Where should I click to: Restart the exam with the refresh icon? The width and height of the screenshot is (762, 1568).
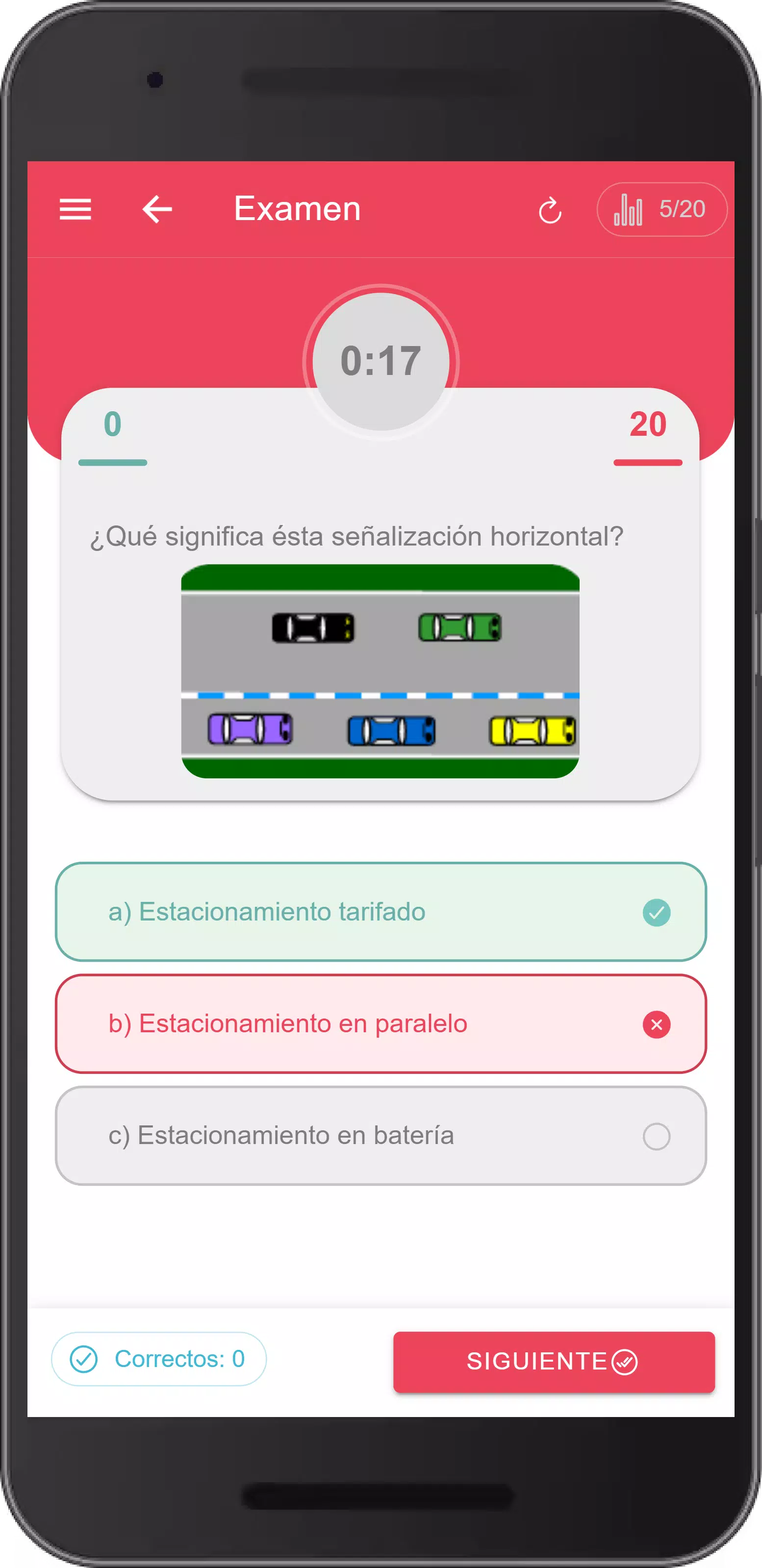(549, 211)
